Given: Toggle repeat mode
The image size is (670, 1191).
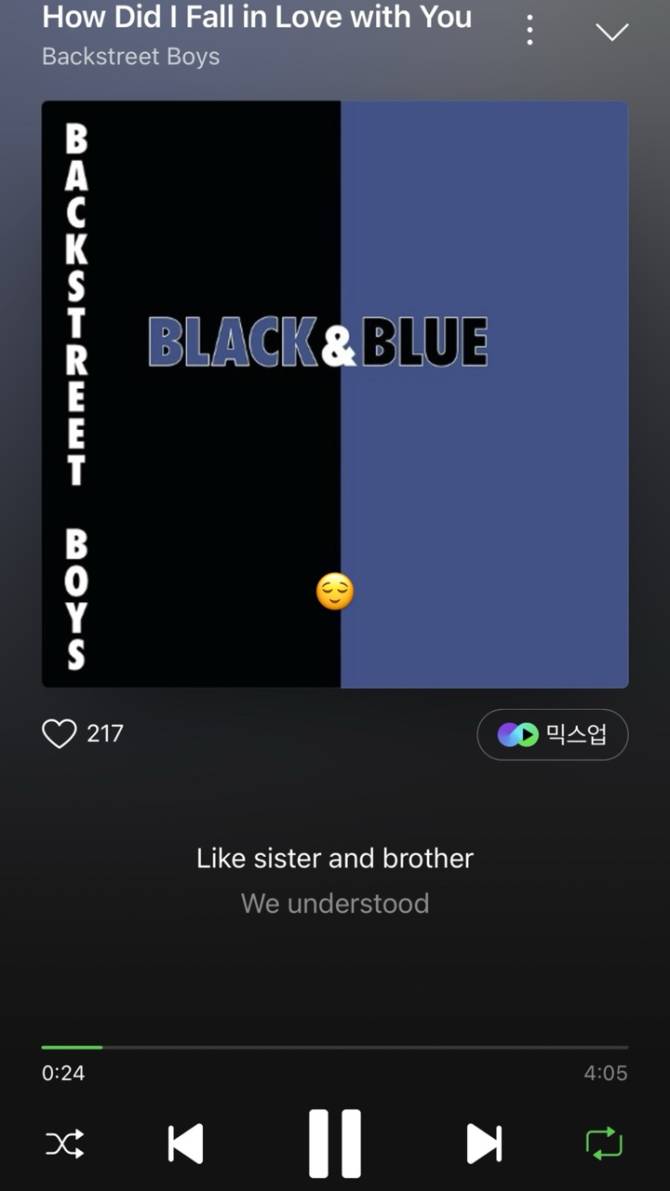Looking at the screenshot, I should tap(604, 1144).
